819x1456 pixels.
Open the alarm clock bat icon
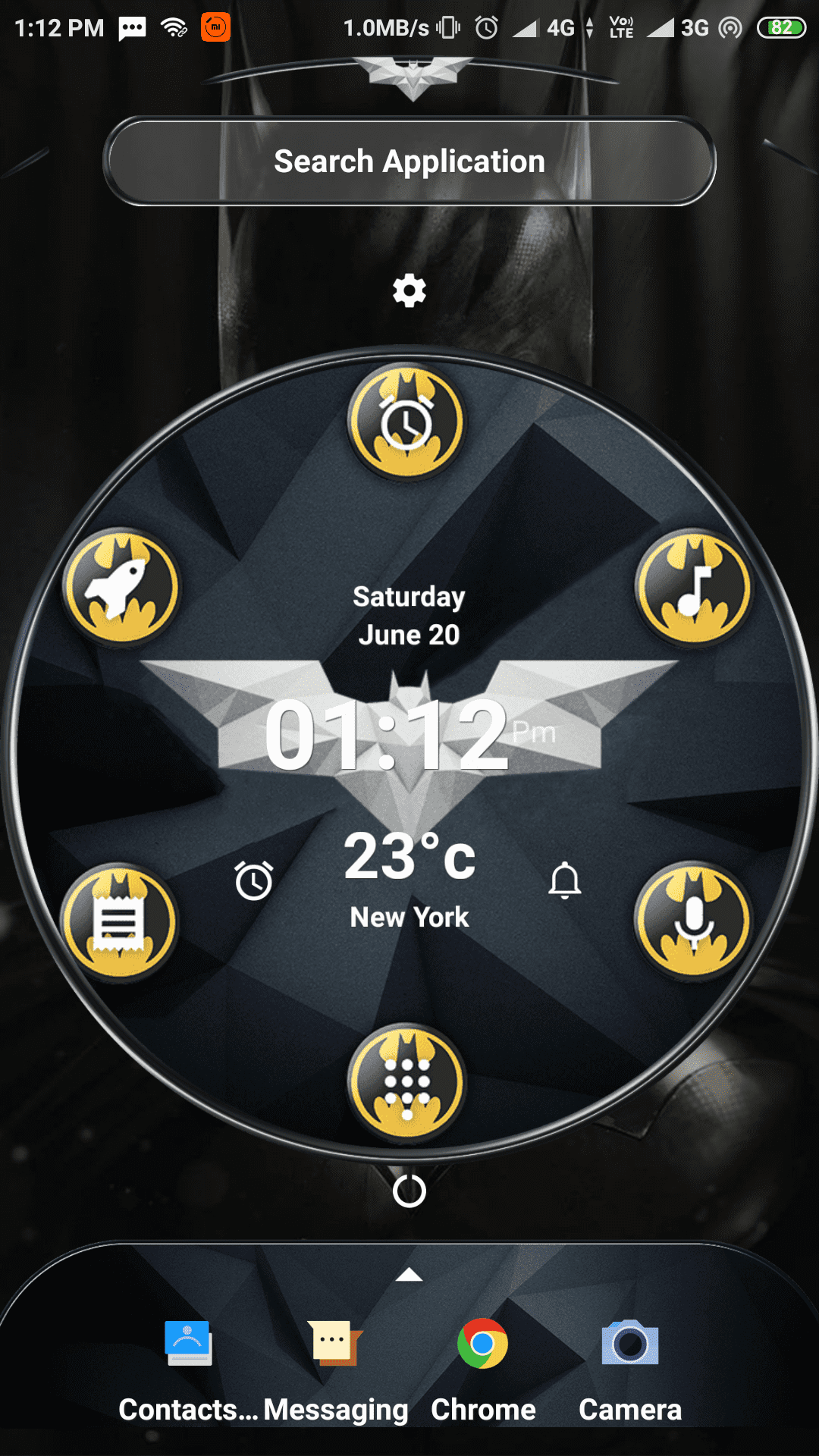point(407,422)
